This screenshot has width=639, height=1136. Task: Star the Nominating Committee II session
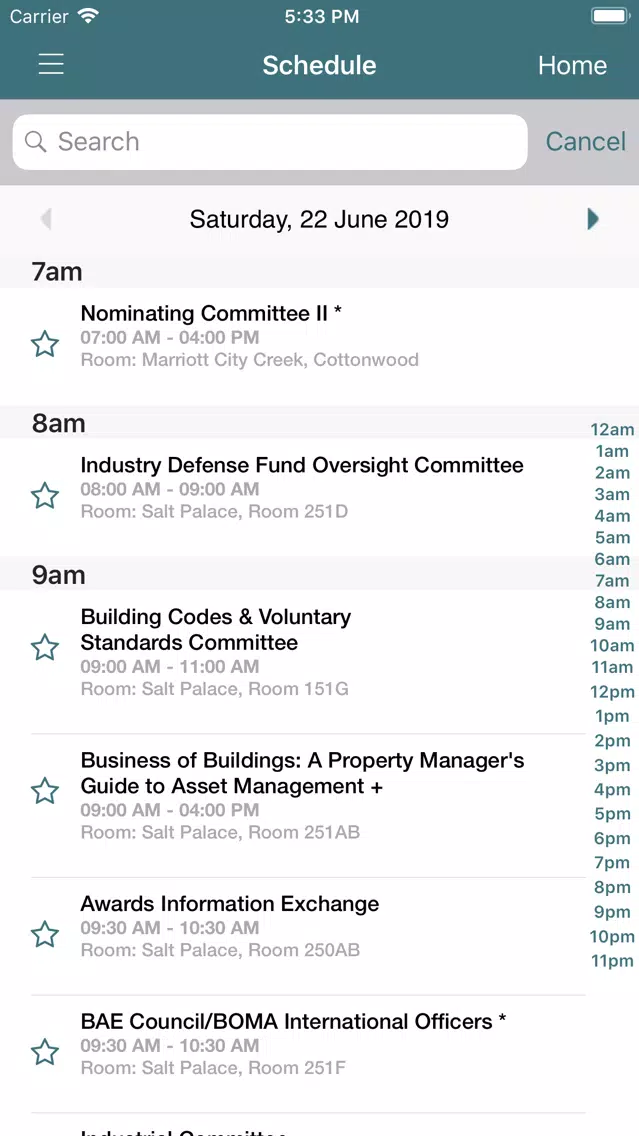pyautogui.click(x=45, y=344)
